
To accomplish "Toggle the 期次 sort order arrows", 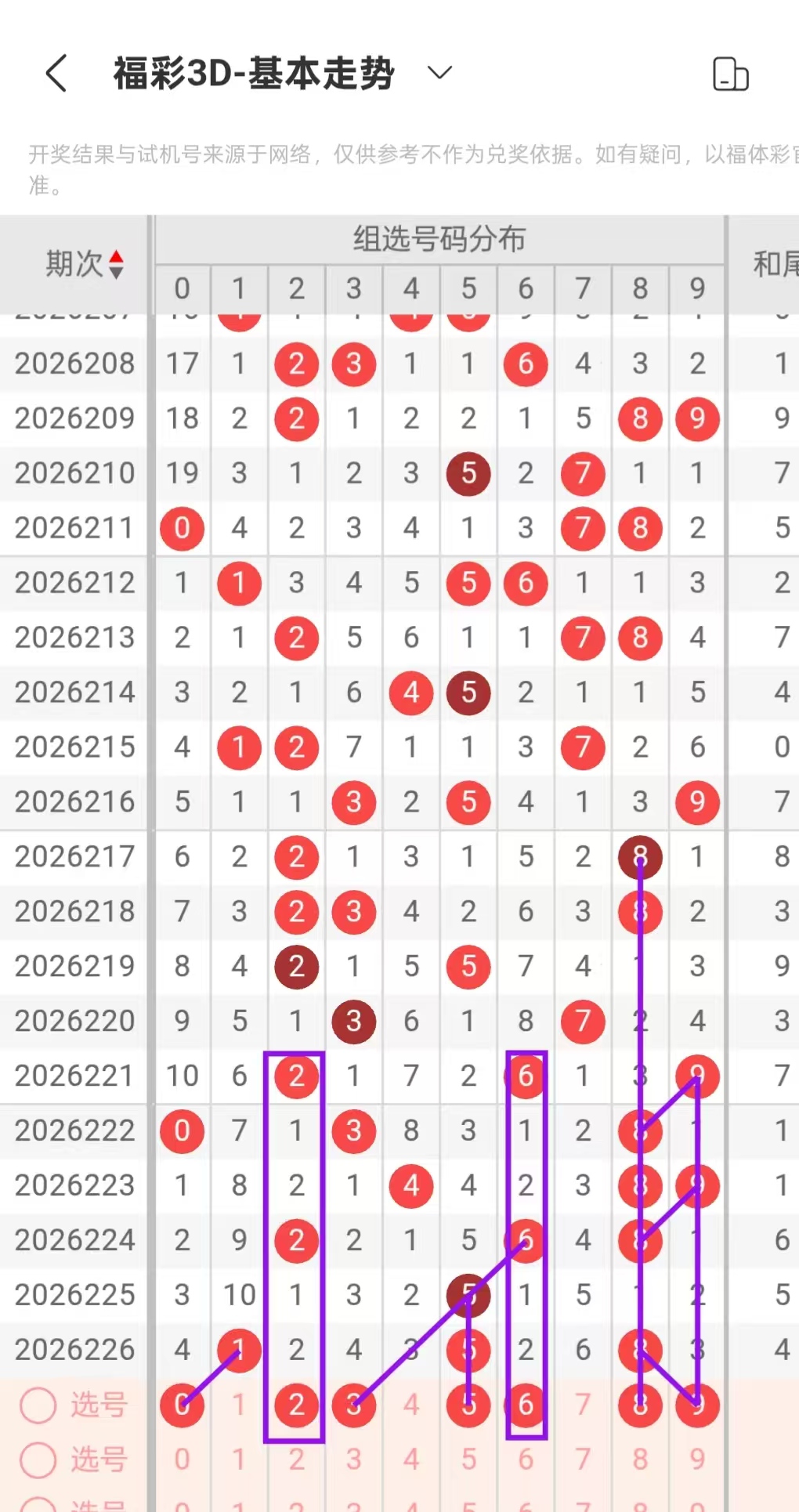I will (x=116, y=264).
